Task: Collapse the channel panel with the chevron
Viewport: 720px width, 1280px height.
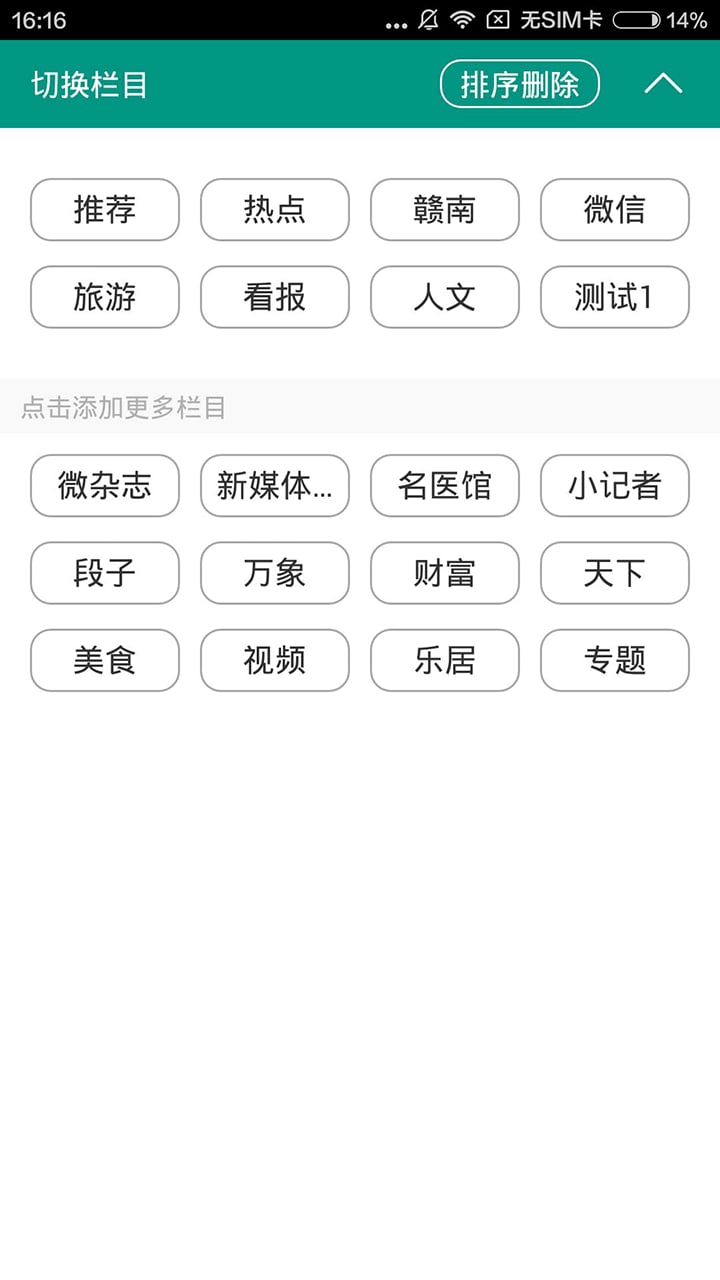Action: click(664, 84)
